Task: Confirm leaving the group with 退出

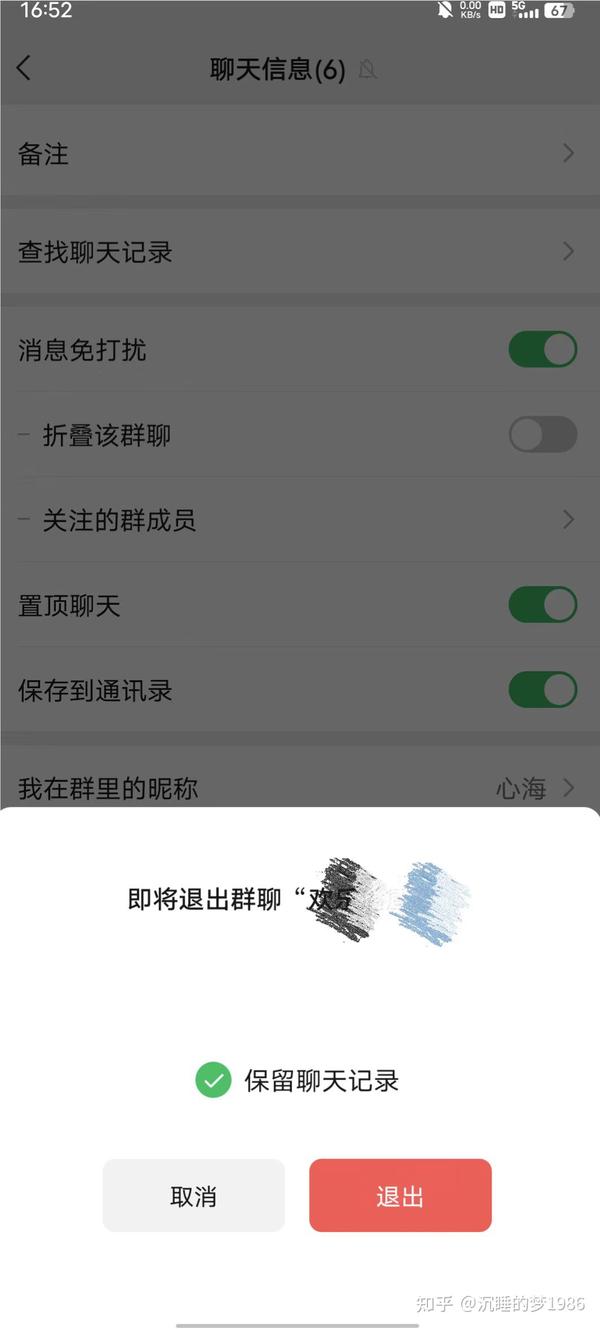Action: click(x=400, y=1195)
